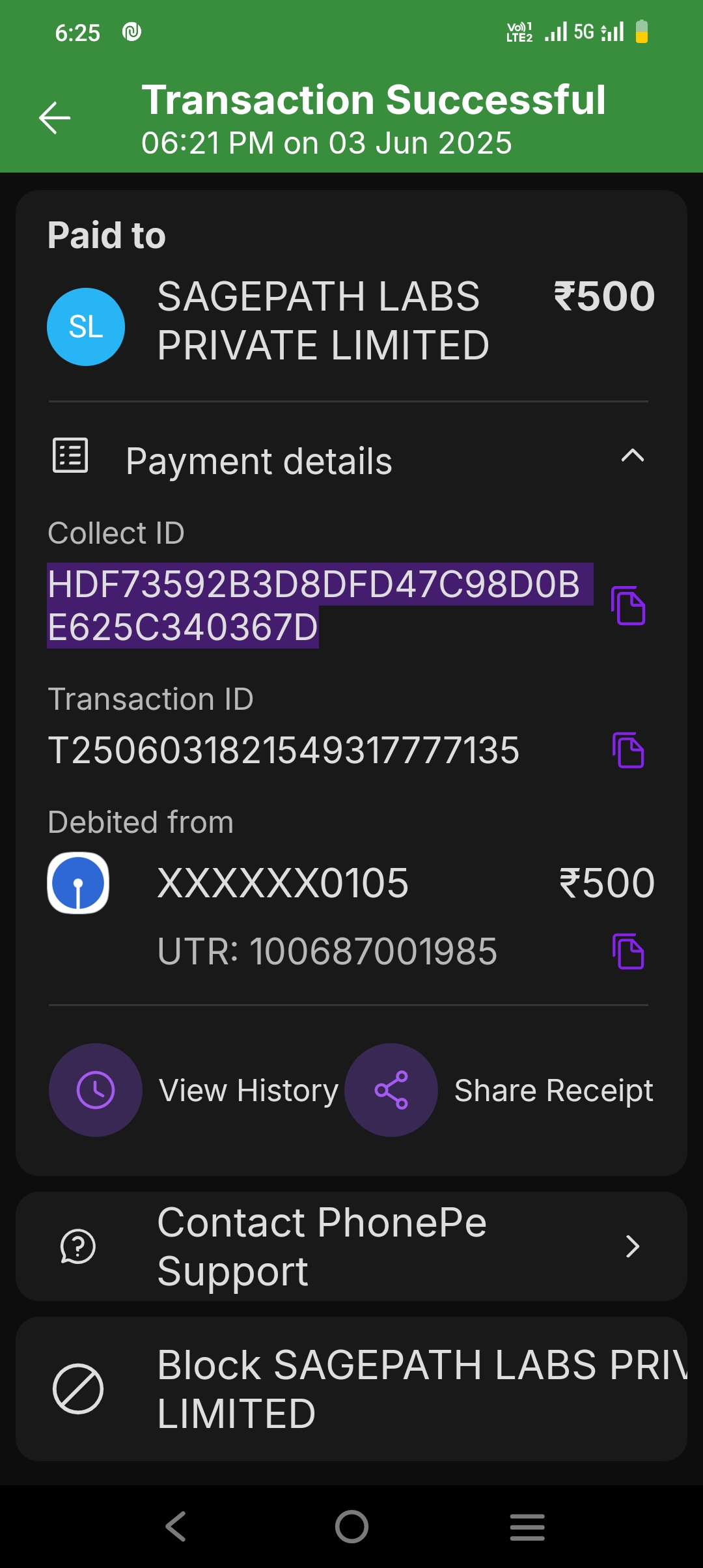Tap Share Receipt
703x1568 pixels.
point(391,1090)
